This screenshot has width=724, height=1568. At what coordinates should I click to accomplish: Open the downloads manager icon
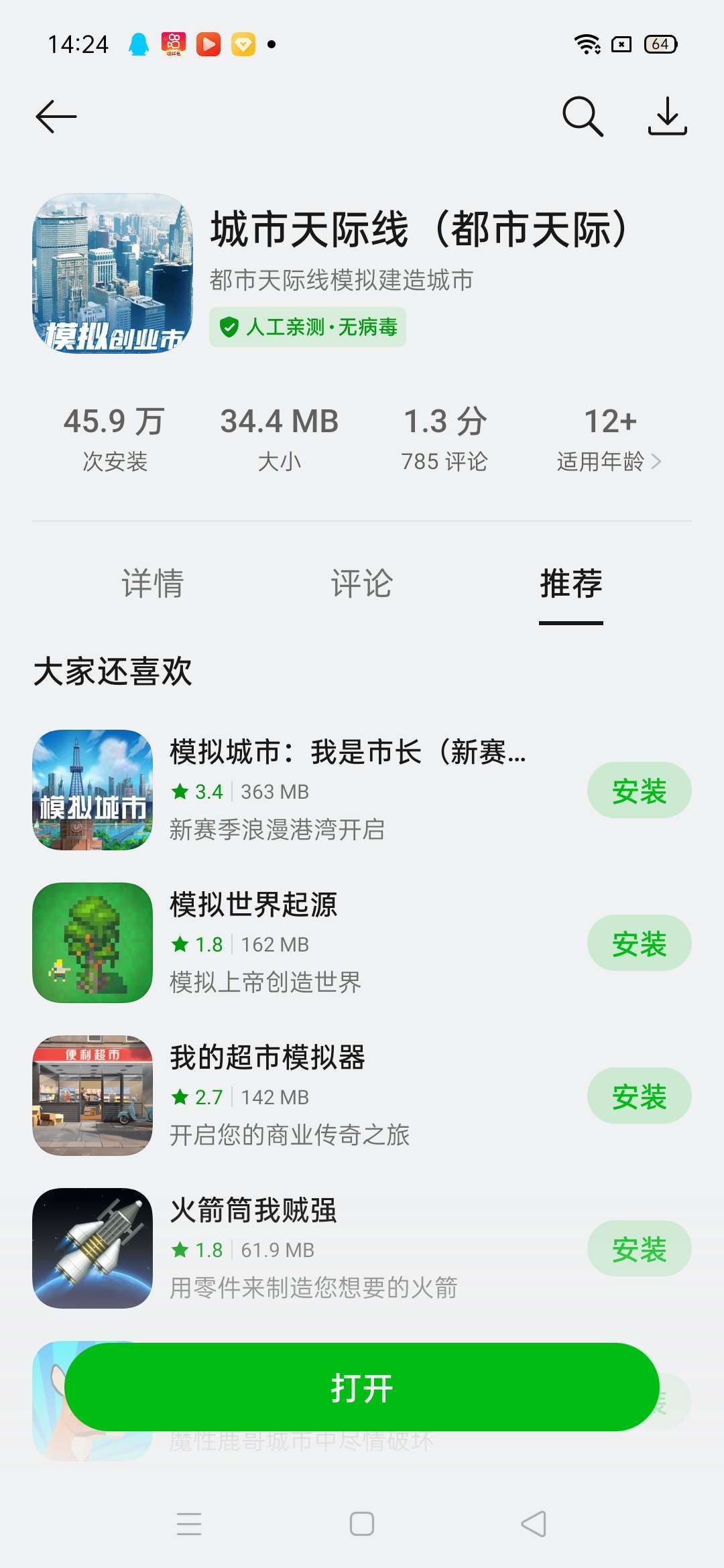click(667, 117)
